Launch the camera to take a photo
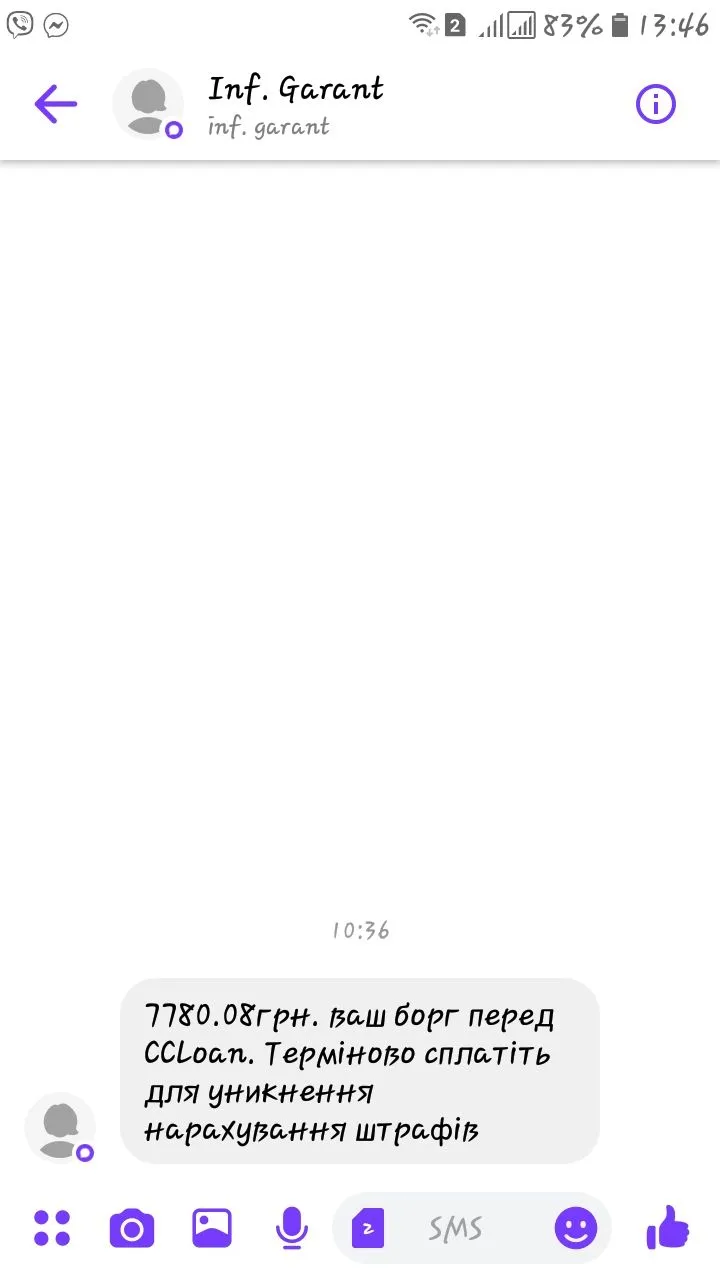Image resolution: width=720 pixels, height=1280 pixels. [x=132, y=1228]
